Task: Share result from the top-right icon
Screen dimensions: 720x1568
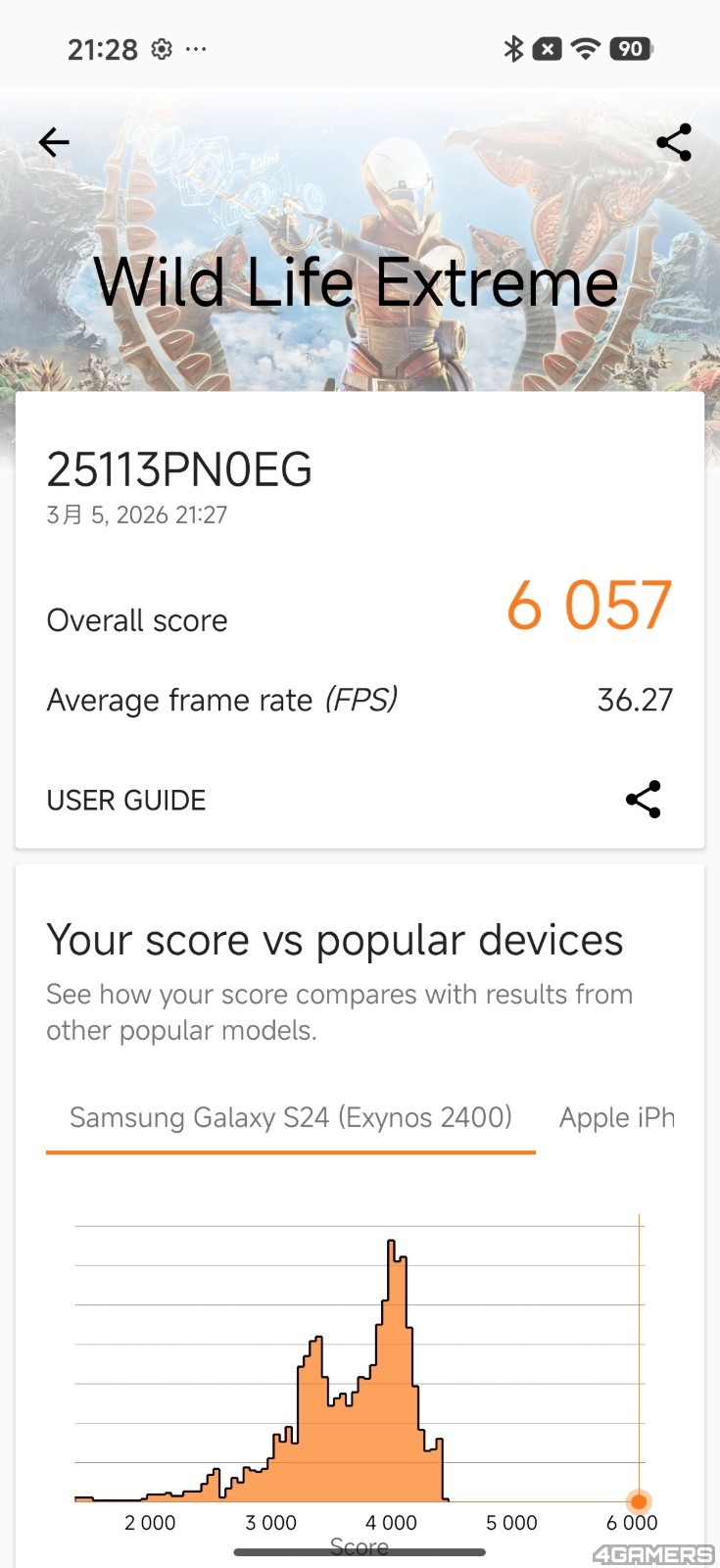Action: (x=674, y=143)
